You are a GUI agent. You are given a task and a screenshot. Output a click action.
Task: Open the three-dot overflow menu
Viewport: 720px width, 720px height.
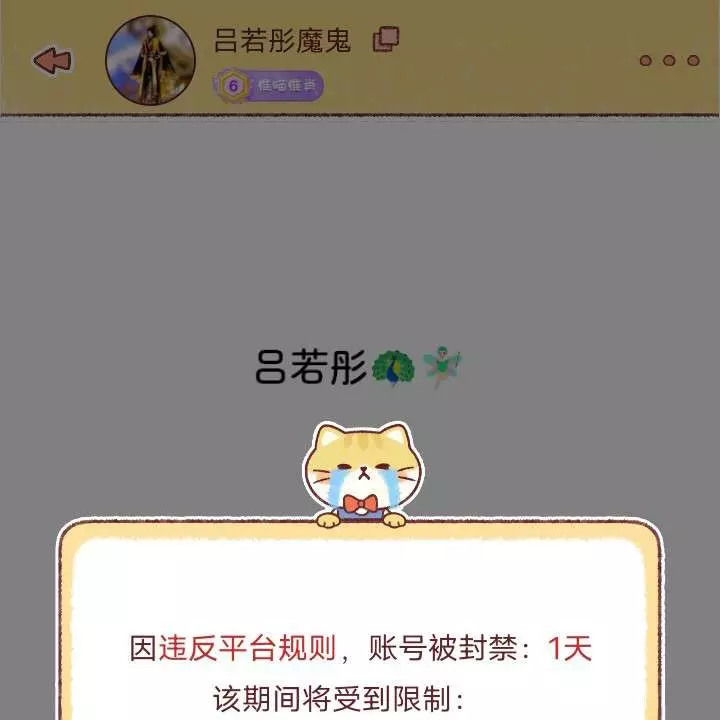(x=669, y=61)
